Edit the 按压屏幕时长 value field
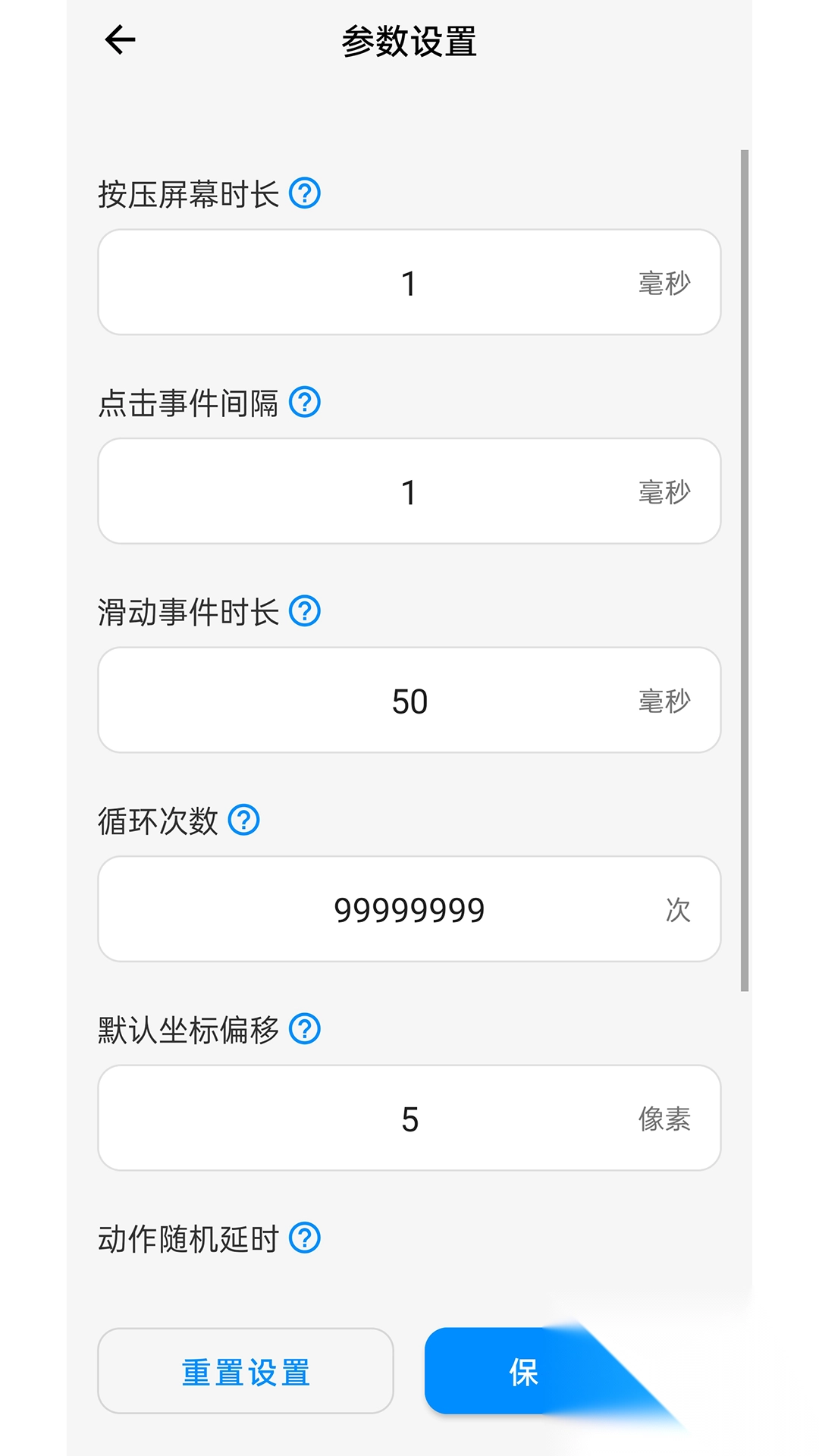The width and height of the screenshot is (819, 1456). (409, 283)
